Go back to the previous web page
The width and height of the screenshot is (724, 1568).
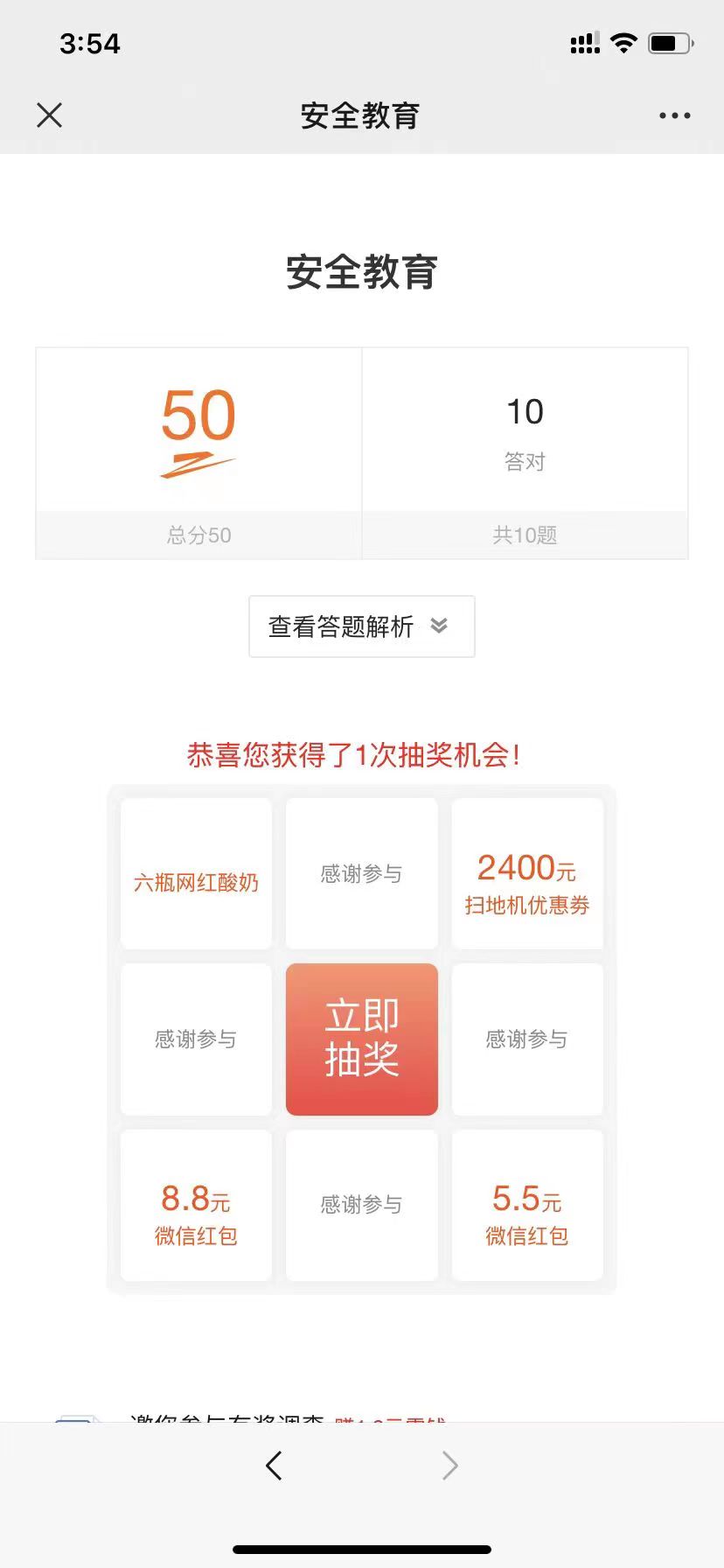tap(274, 1465)
